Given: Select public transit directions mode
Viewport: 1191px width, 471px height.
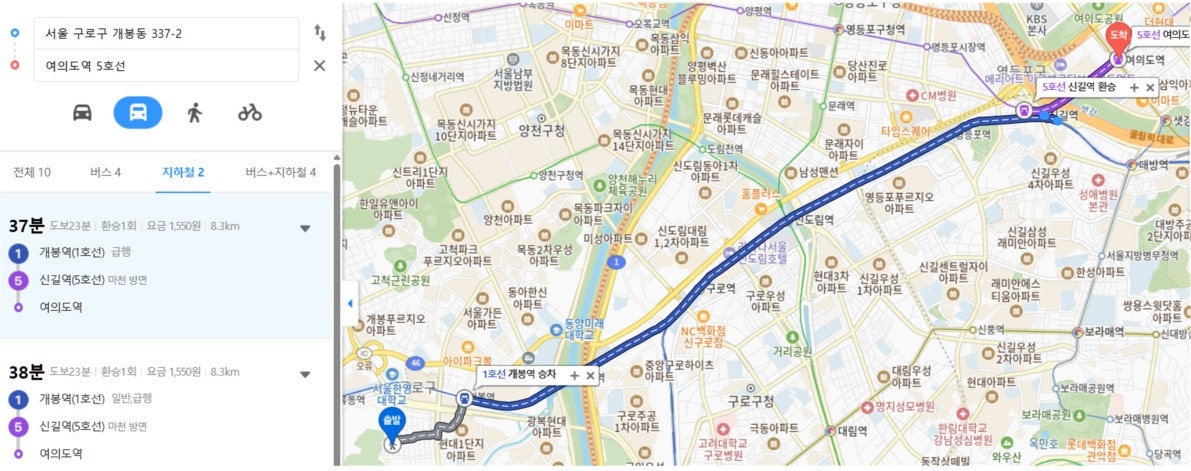Looking at the screenshot, I should pyautogui.click(x=138, y=112).
